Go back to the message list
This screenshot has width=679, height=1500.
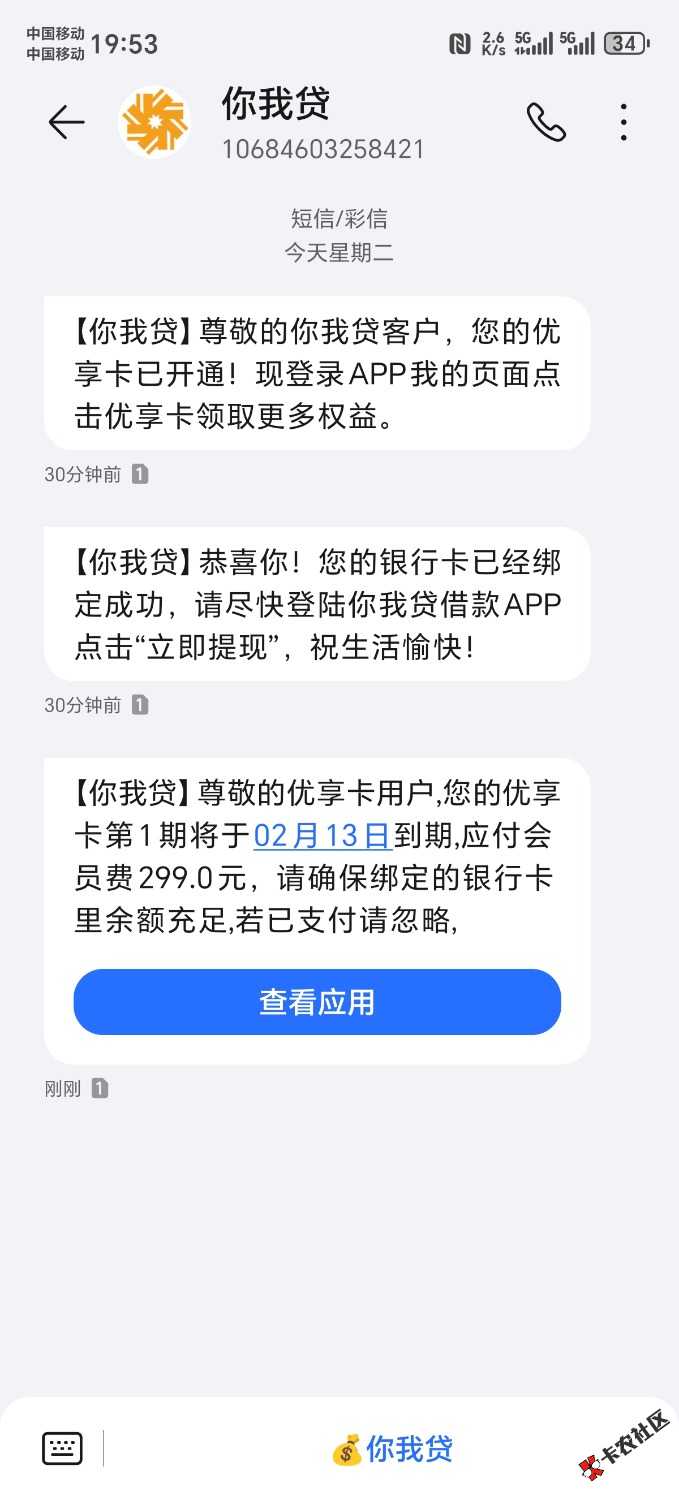pyautogui.click(x=66, y=122)
